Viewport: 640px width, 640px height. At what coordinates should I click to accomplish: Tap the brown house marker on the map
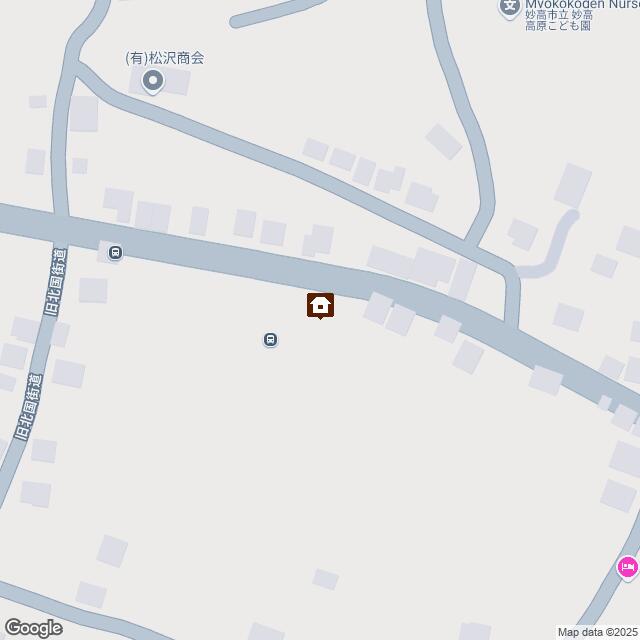(320, 305)
